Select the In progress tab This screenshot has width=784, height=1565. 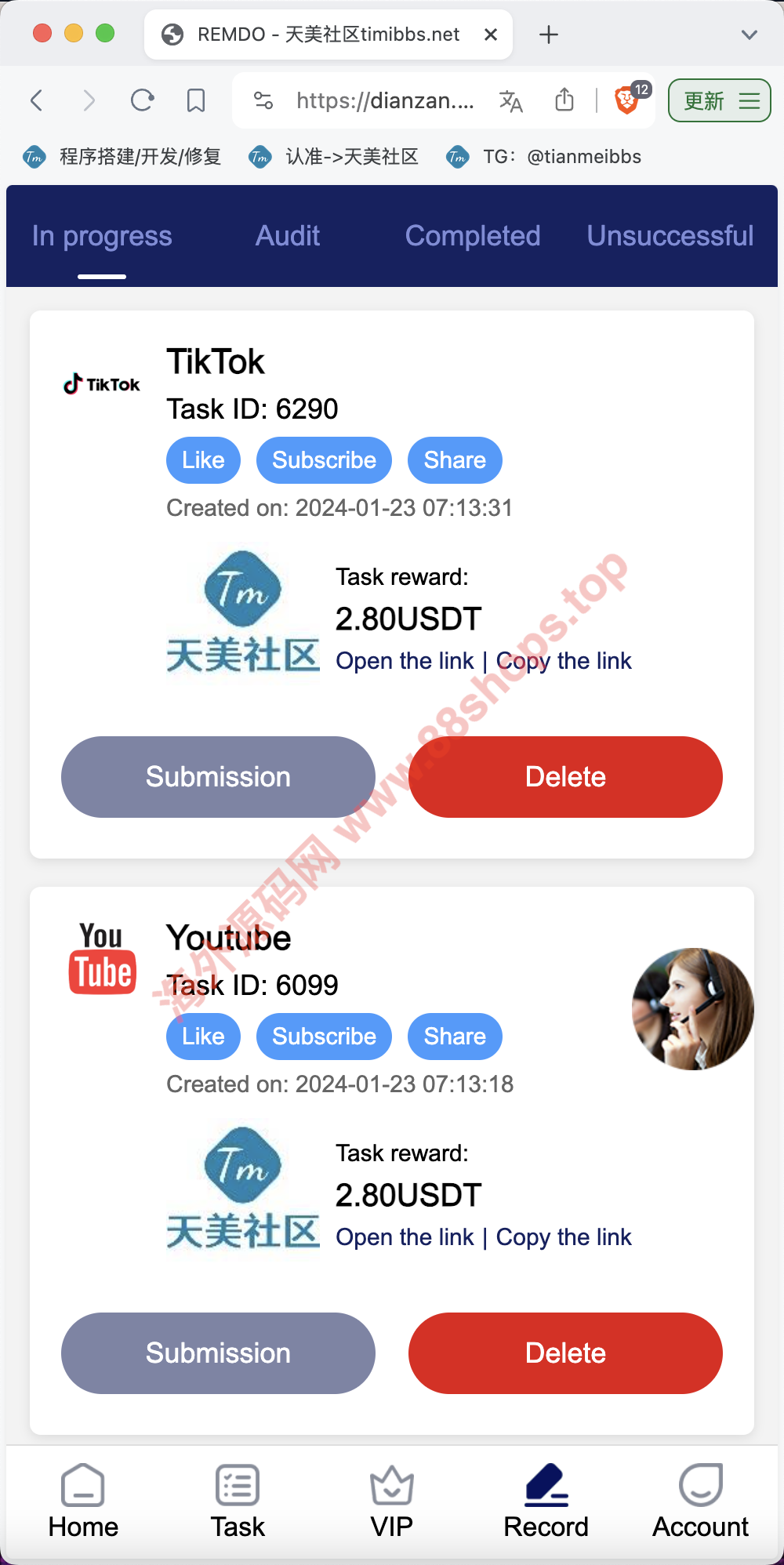click(102, 236)
